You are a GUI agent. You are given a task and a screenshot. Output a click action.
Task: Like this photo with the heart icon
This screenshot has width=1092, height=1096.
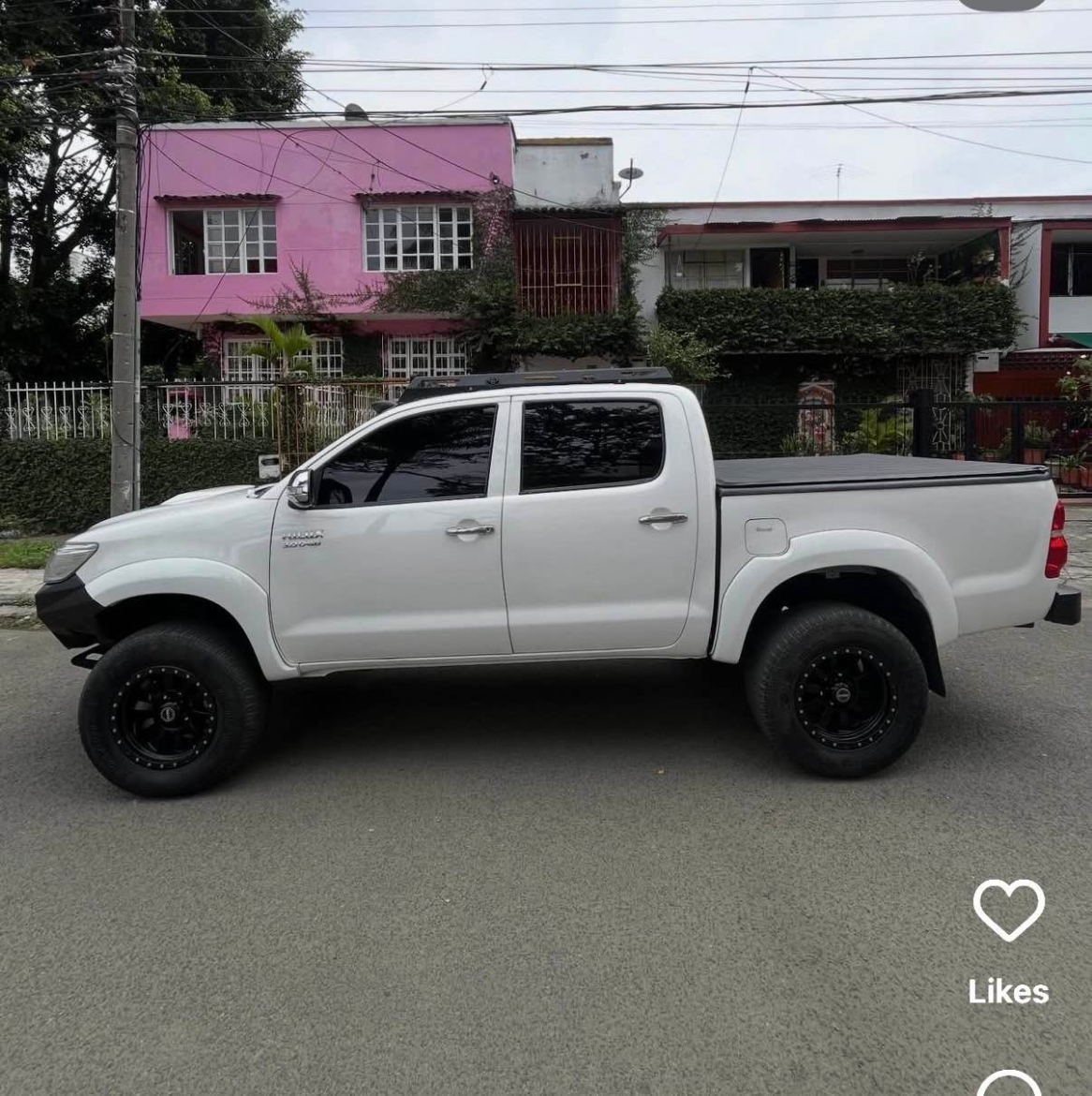1008,909
